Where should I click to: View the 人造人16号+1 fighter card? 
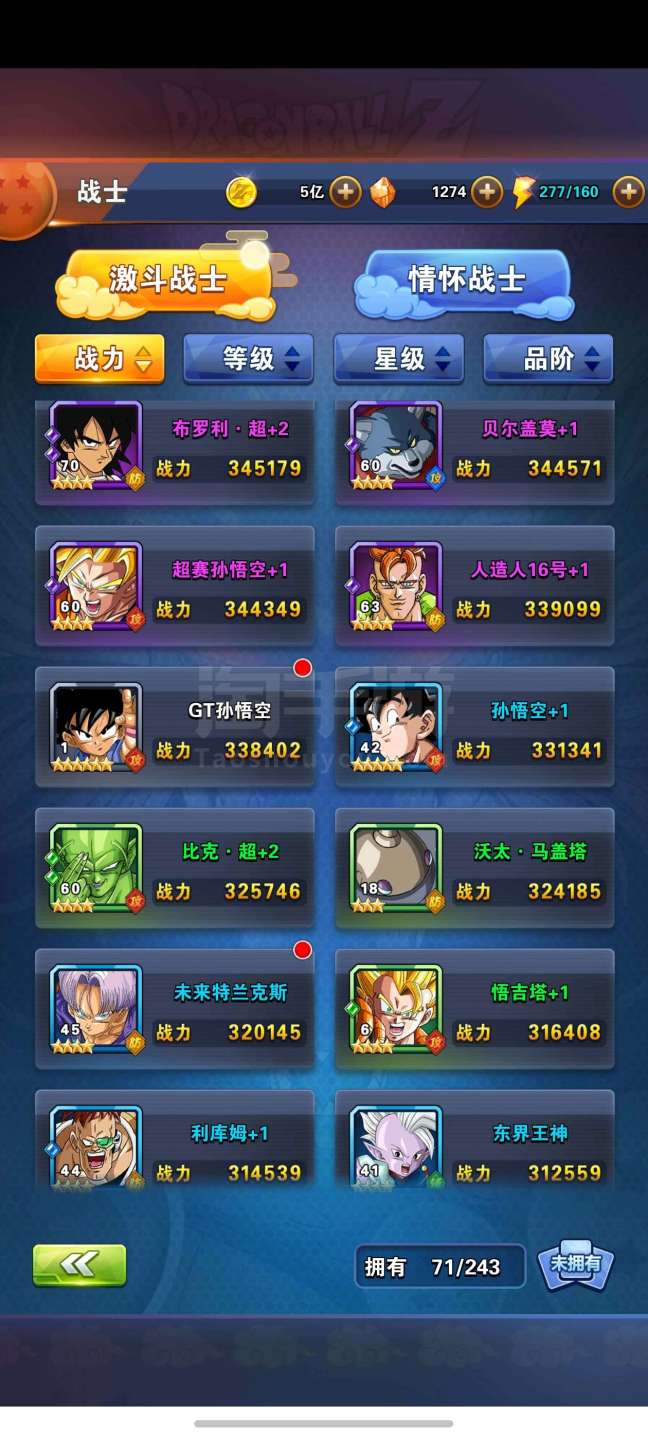pyautogui.click(x=475, y=589)
